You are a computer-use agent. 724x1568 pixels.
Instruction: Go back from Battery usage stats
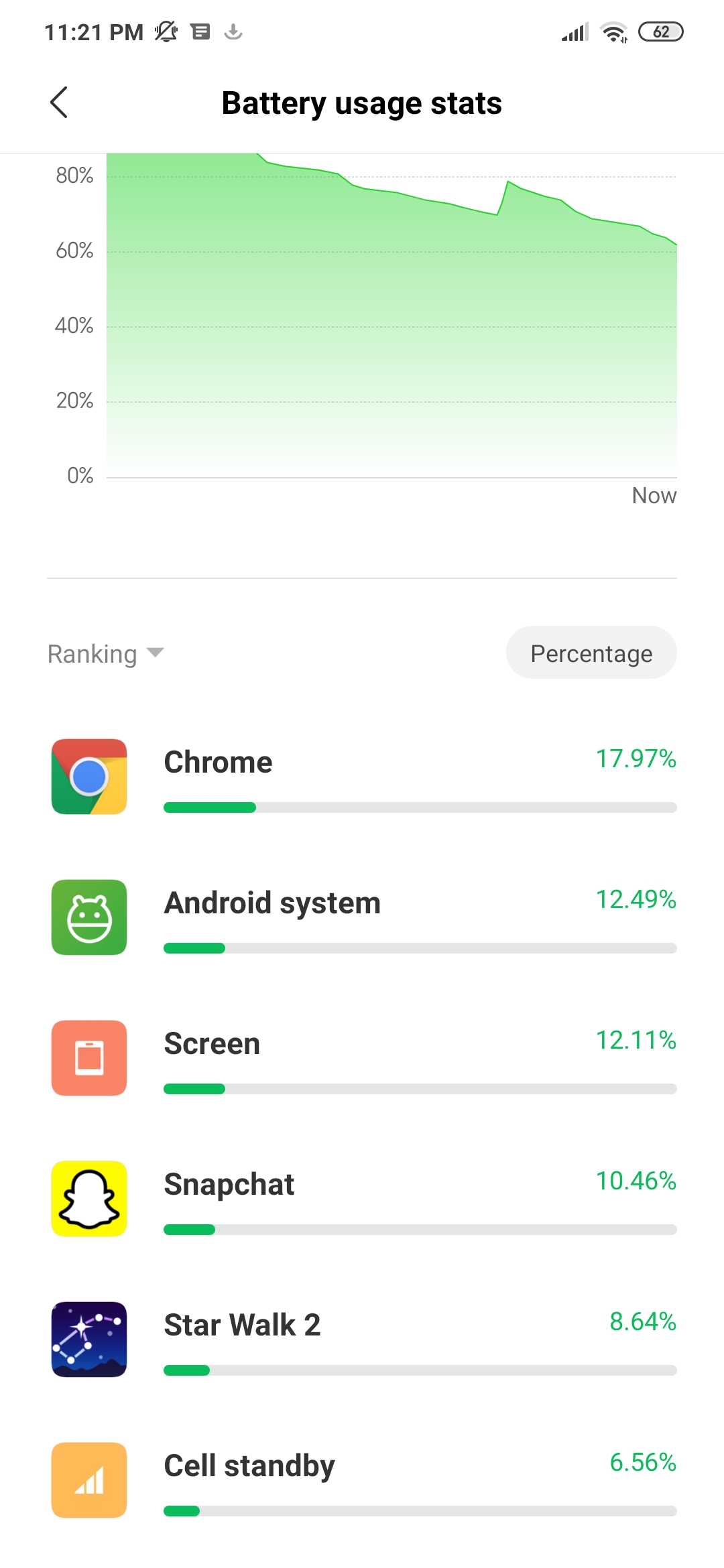coord(59,103)
